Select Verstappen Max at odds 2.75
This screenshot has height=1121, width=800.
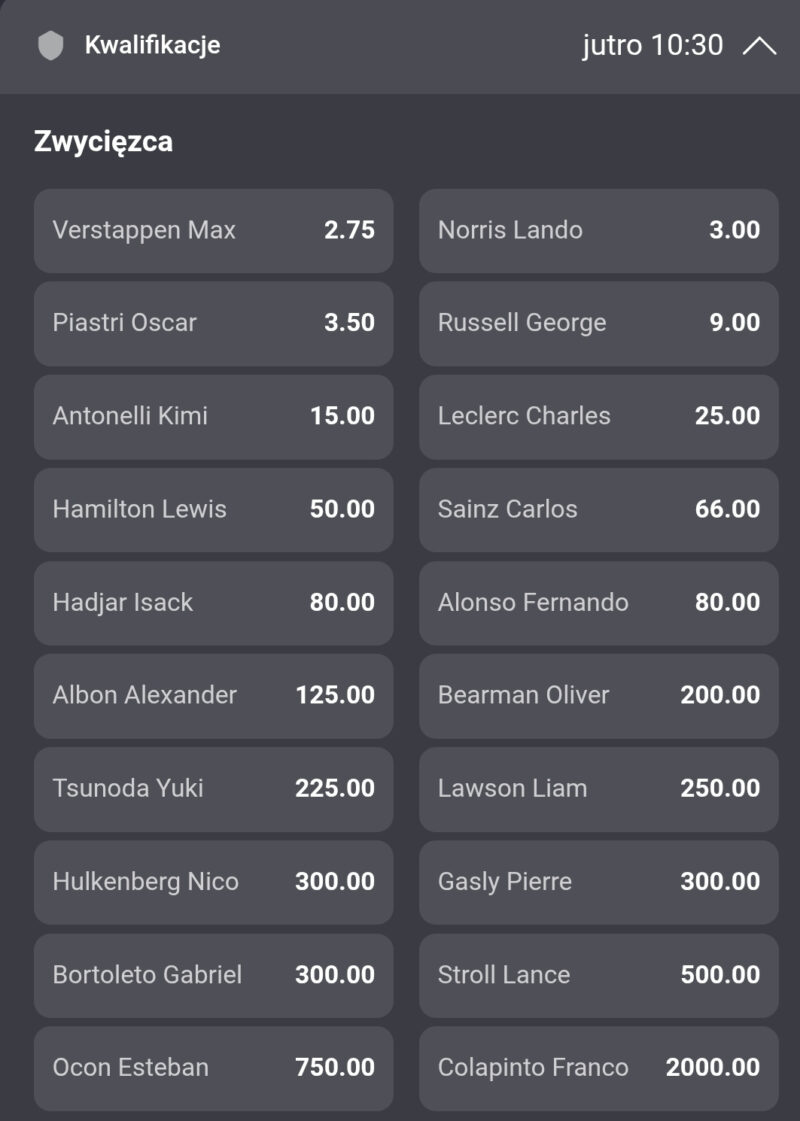pos(213,230)
